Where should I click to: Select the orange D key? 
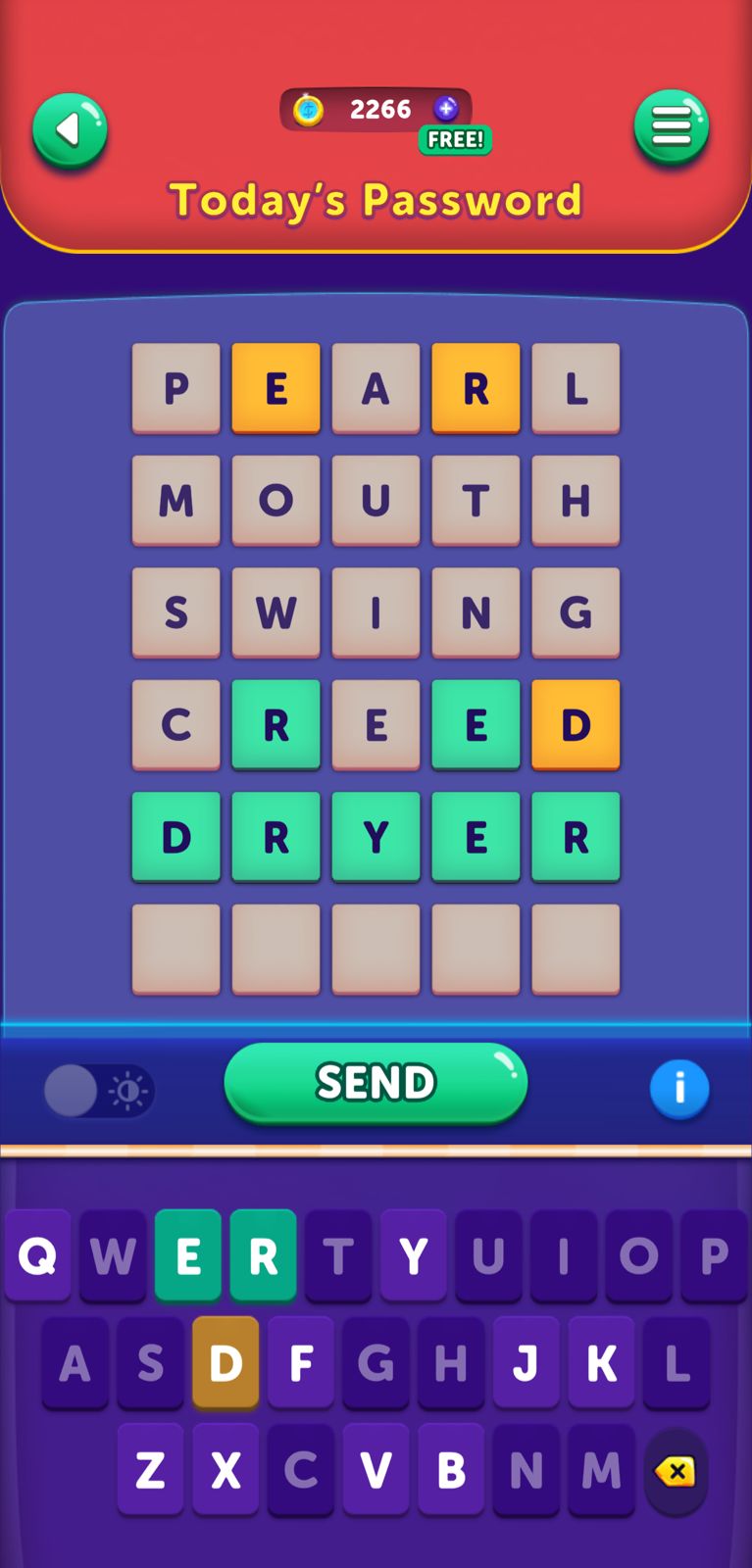[x=226, y=1362]
